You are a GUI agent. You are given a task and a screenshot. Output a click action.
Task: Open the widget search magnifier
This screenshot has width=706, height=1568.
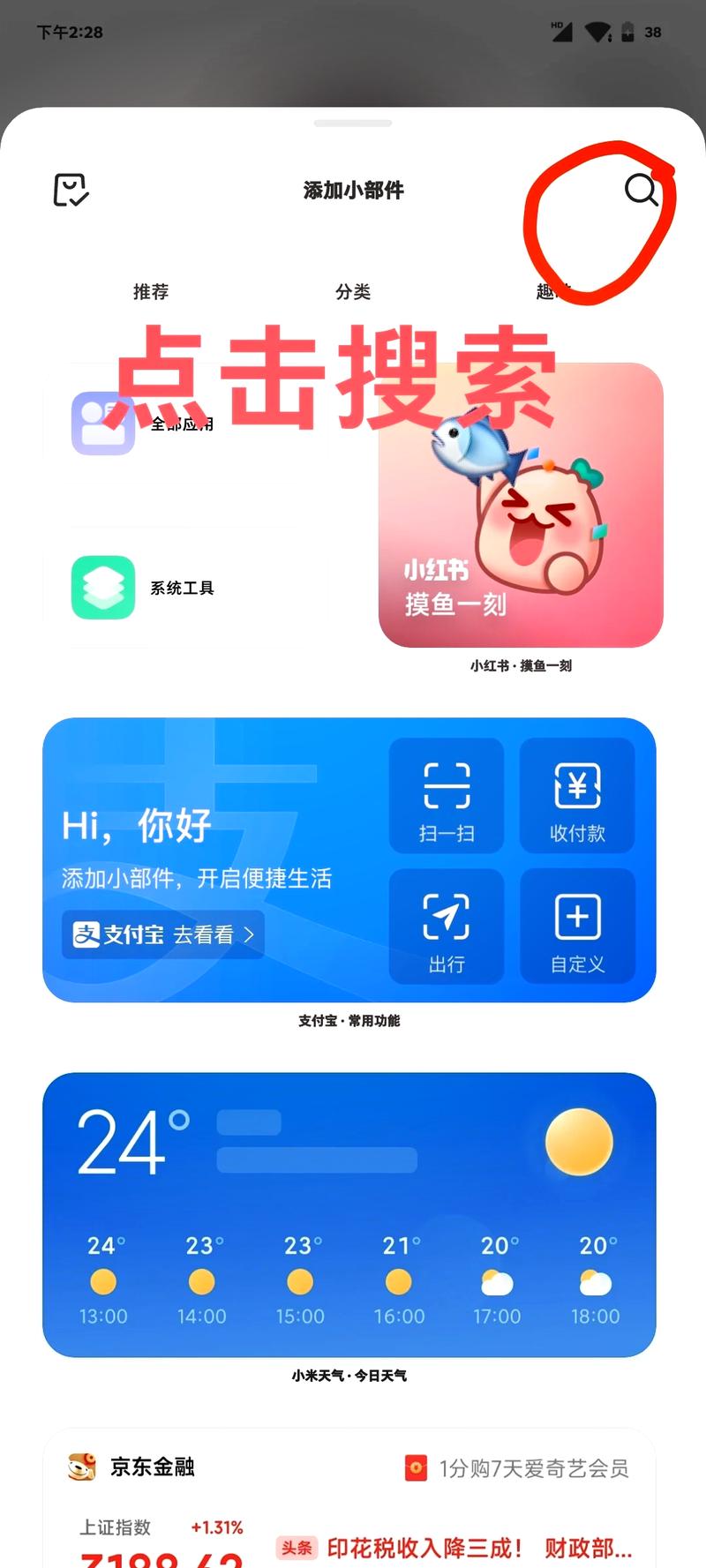pyautogui.click(x=641, y=189)
